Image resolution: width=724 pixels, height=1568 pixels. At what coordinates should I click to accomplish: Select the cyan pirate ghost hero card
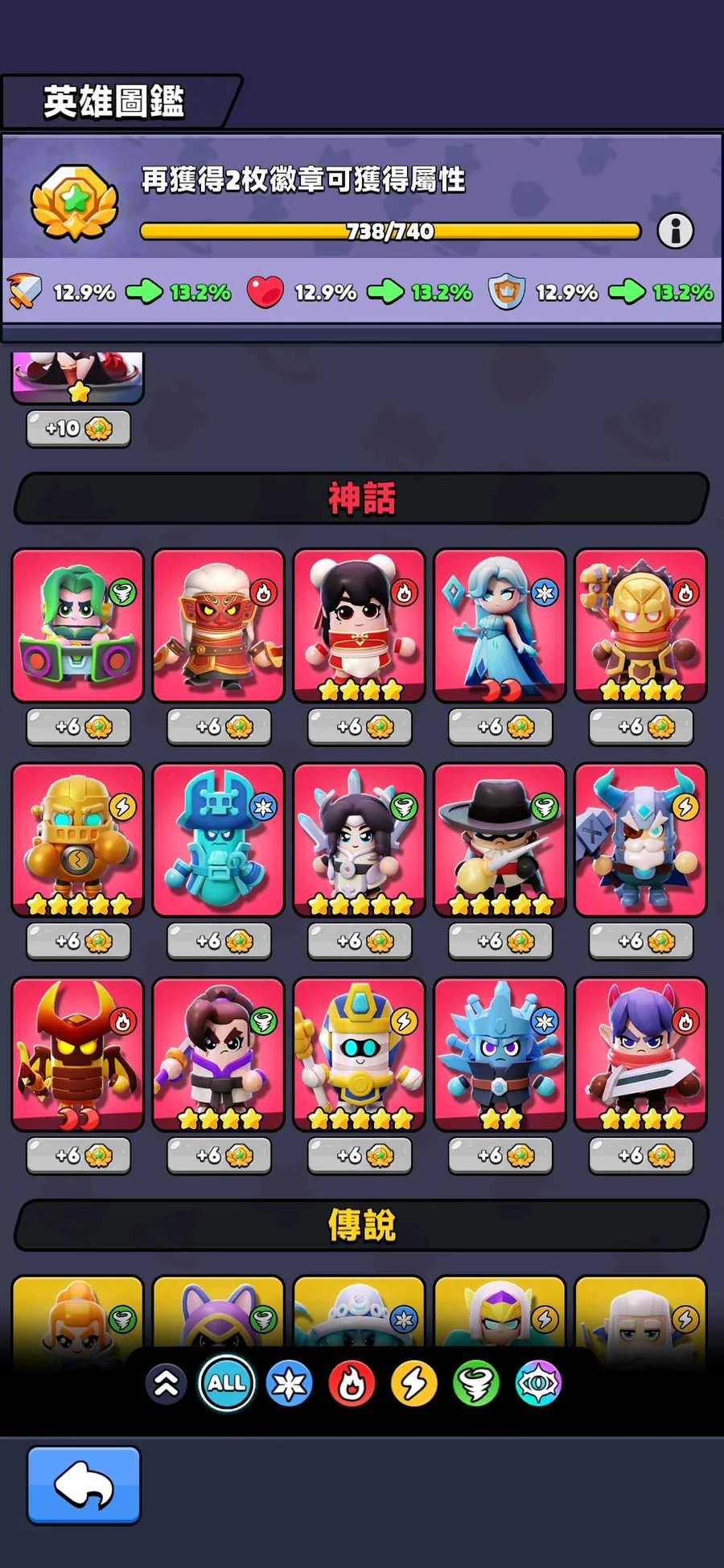point(218,839)
